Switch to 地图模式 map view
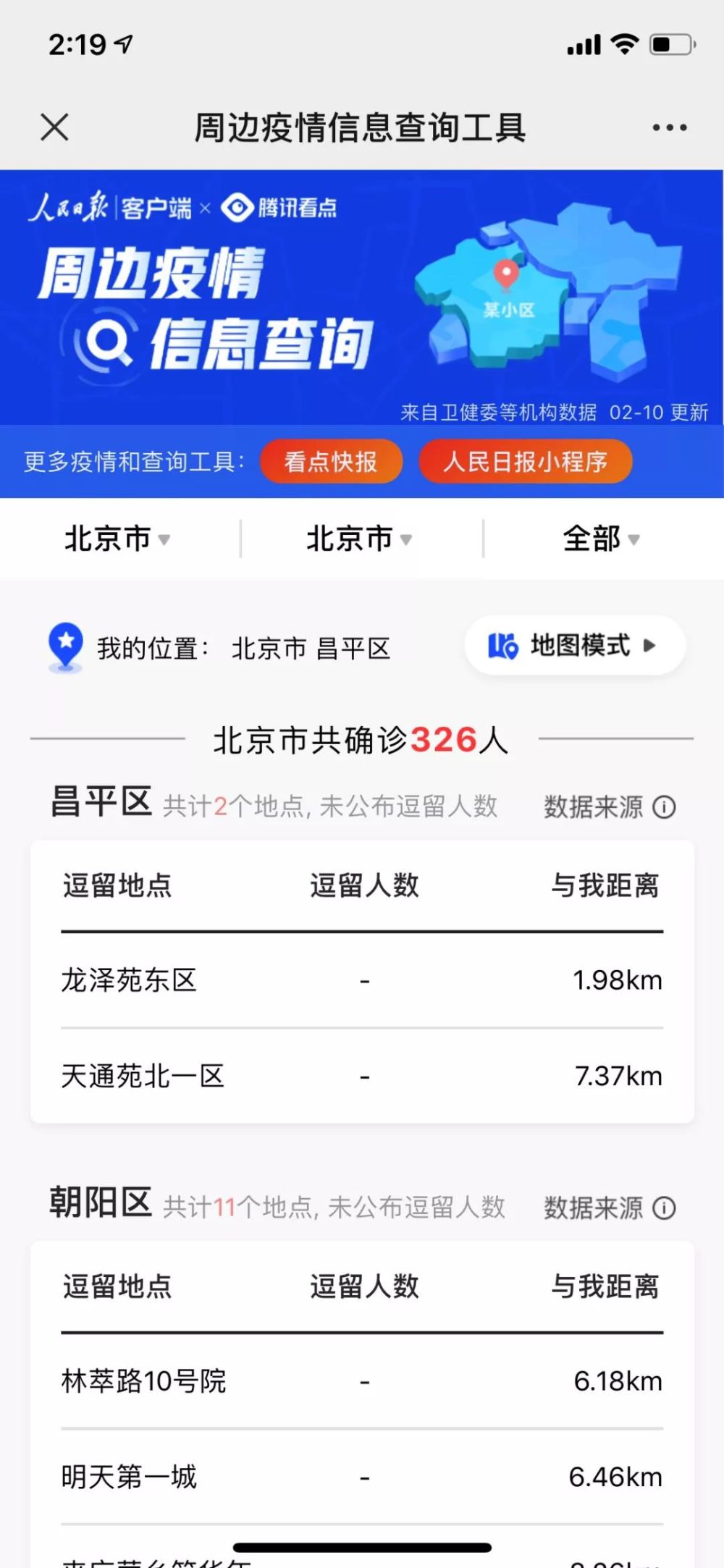 574,645
